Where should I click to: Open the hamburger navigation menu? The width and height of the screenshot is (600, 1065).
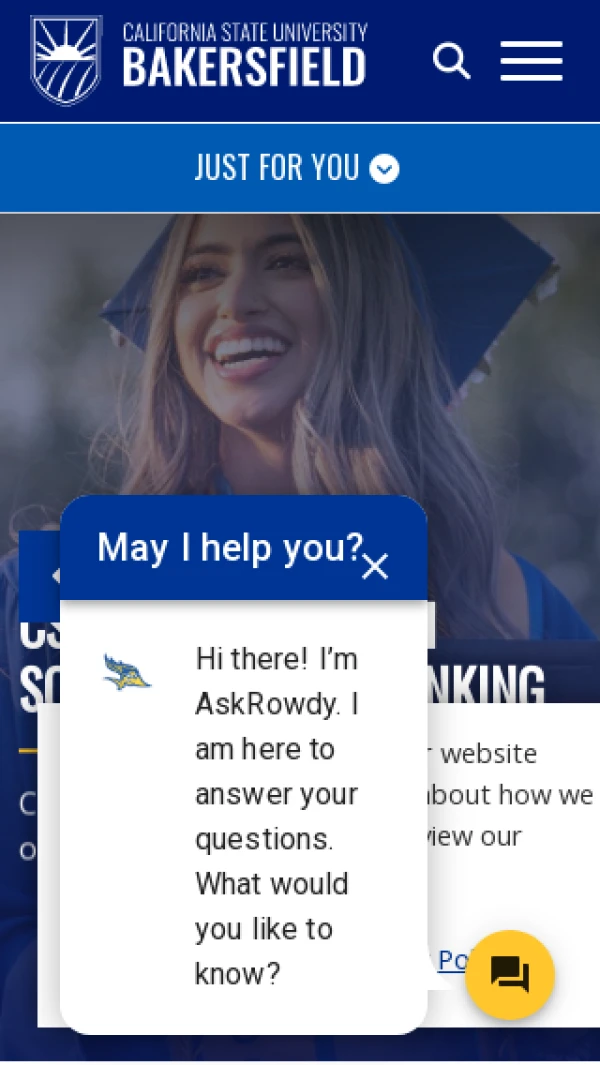pos(531,61)
